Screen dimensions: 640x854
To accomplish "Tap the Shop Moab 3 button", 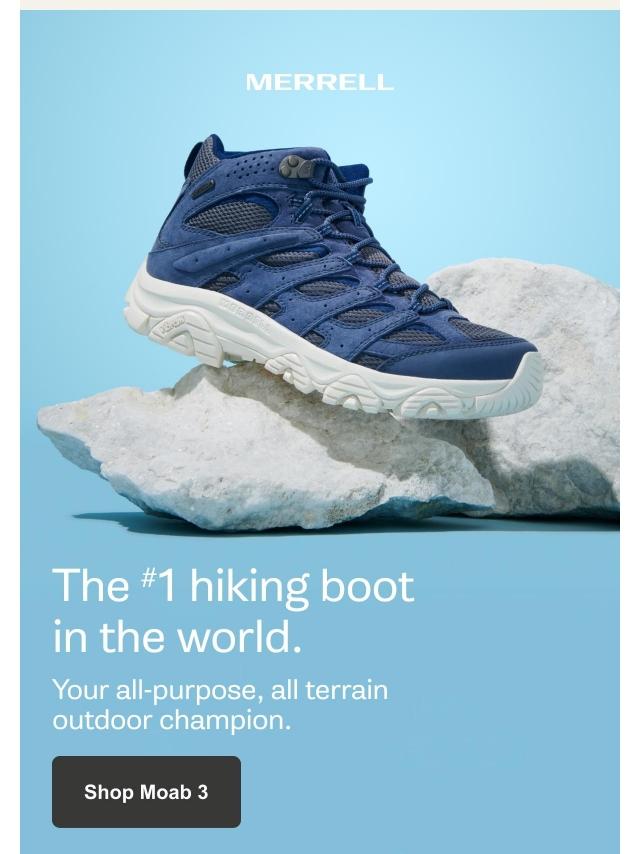I will 146,792.
